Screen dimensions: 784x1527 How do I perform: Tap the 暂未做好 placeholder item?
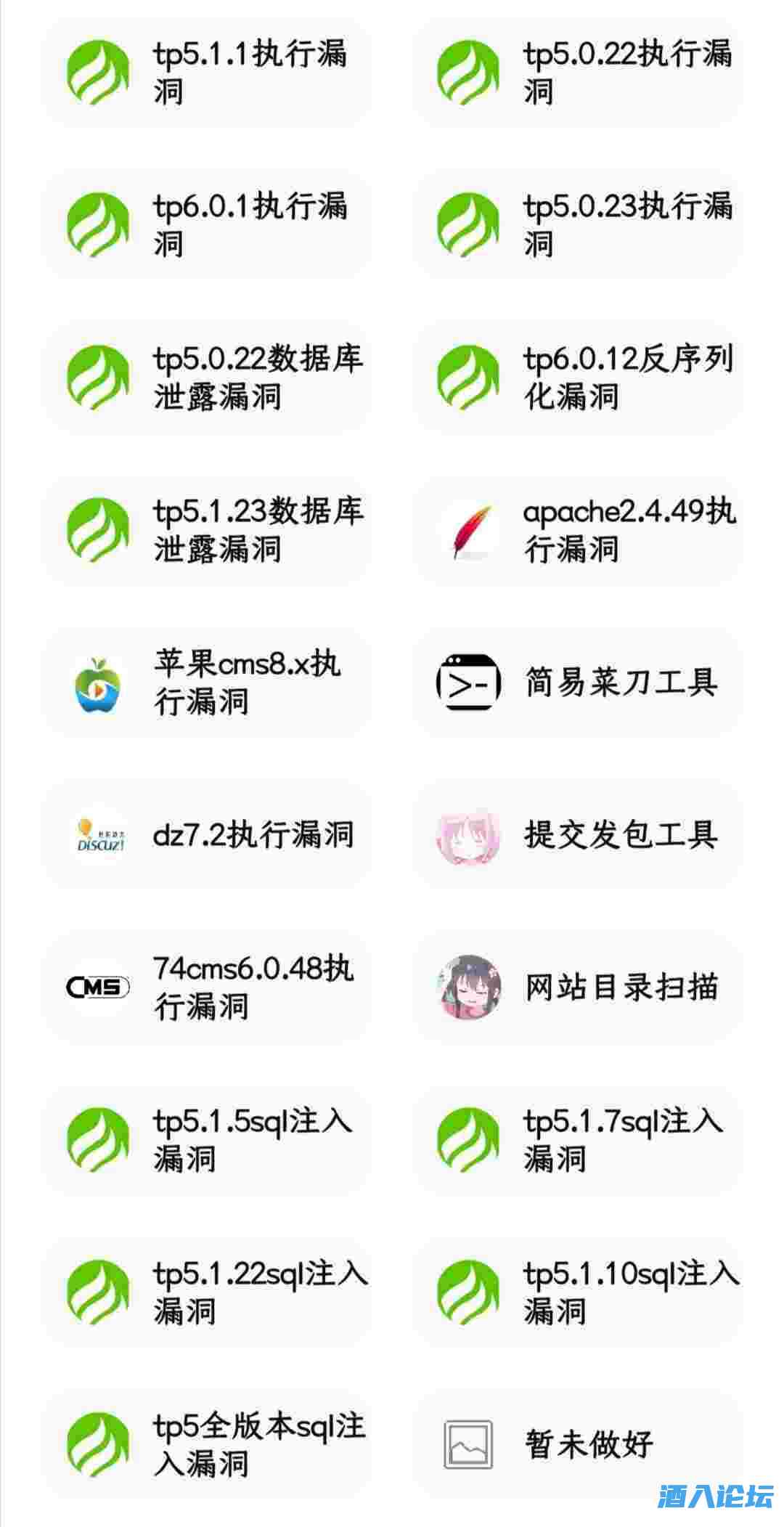point(578,1445)
